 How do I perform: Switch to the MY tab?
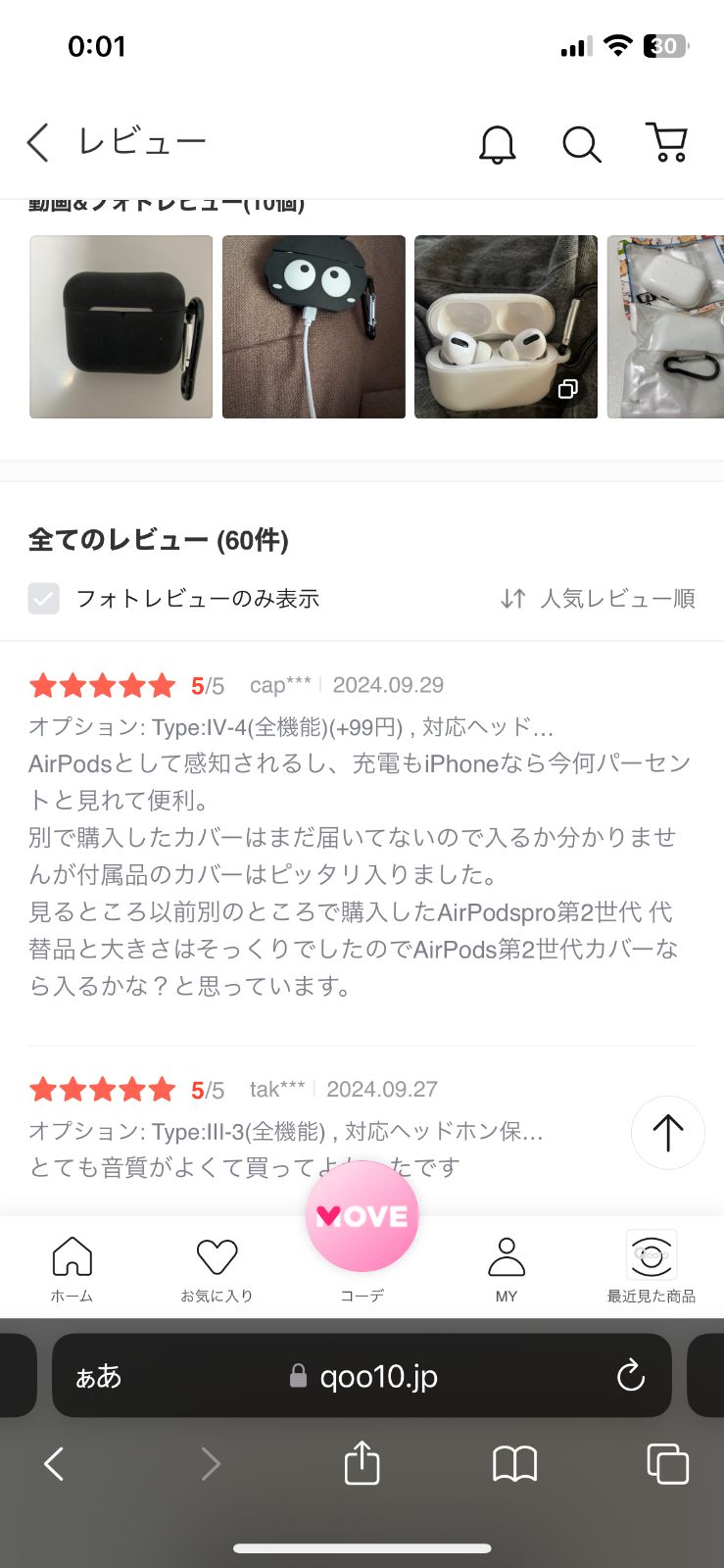tap(506, 1268)
